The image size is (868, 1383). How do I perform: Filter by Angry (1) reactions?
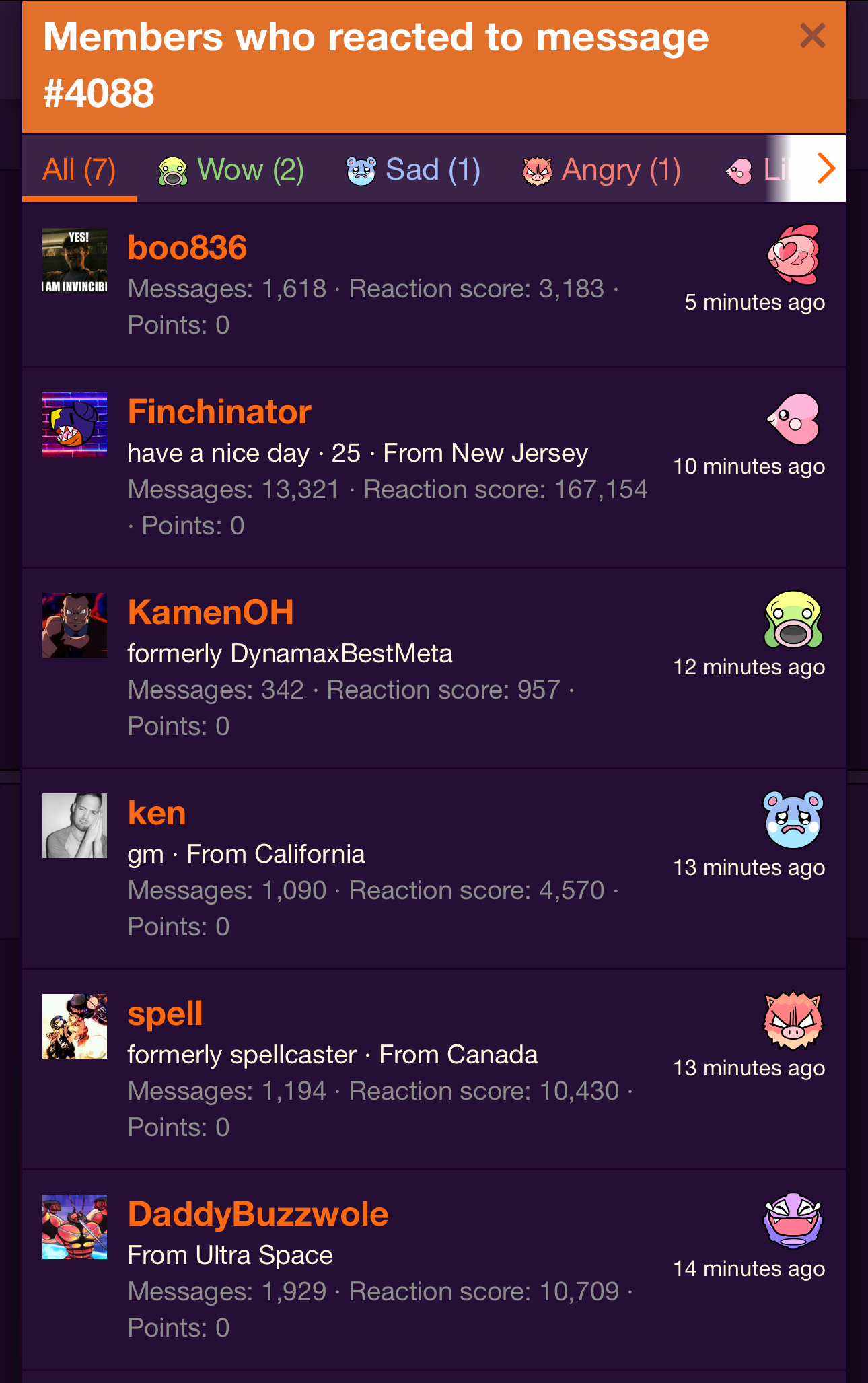pyautogui.click(x=602, y=170)
